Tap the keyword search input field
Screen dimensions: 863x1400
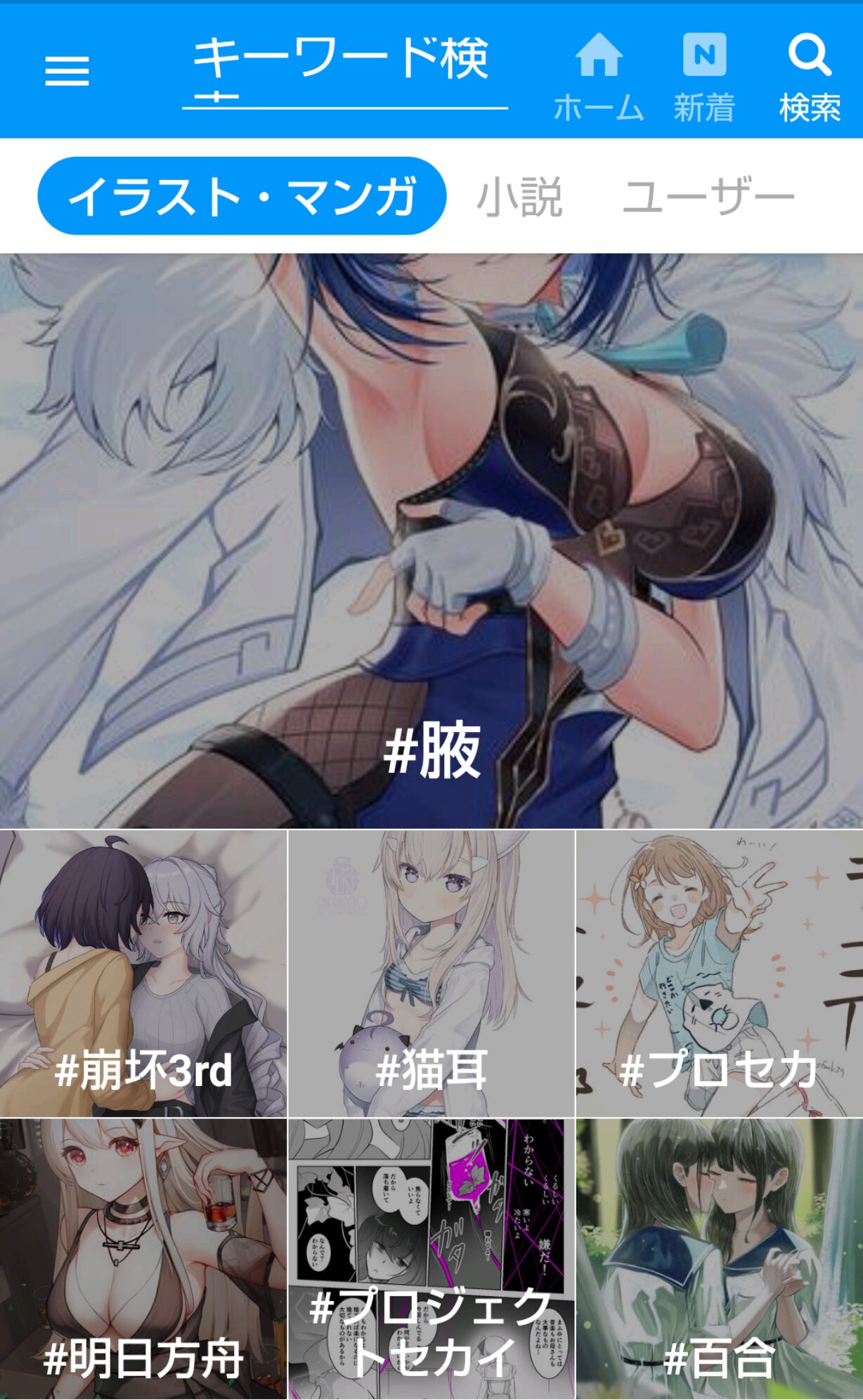tap(345, 70)
